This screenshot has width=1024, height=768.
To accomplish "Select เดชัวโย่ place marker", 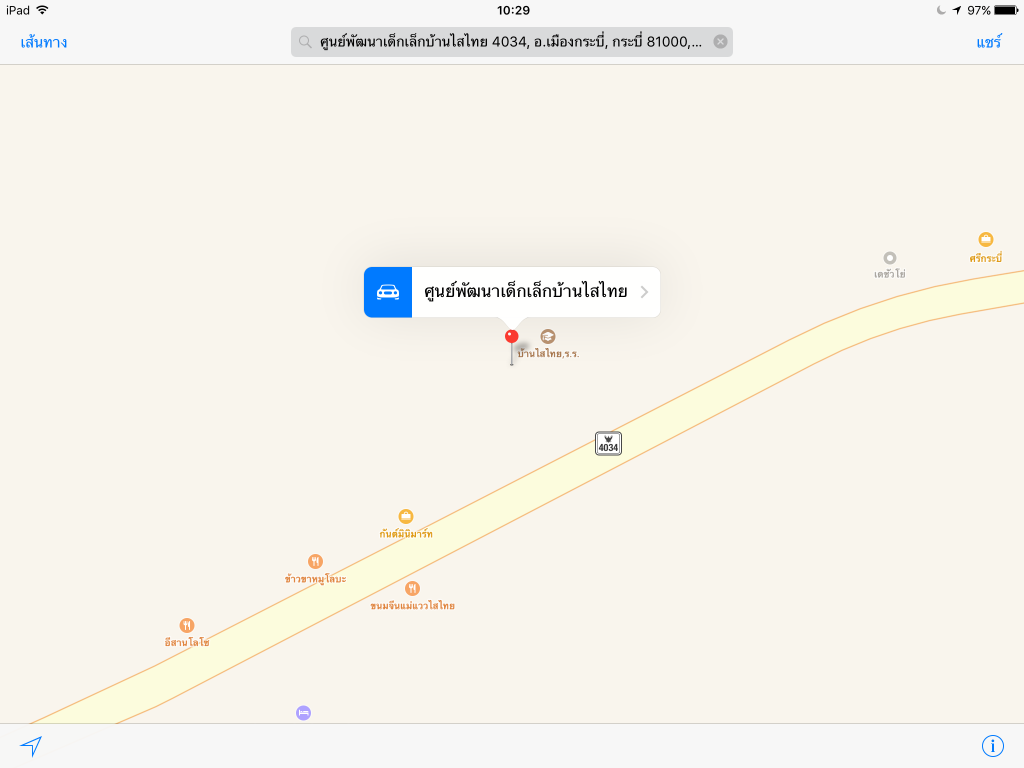I will pos(890,258).
